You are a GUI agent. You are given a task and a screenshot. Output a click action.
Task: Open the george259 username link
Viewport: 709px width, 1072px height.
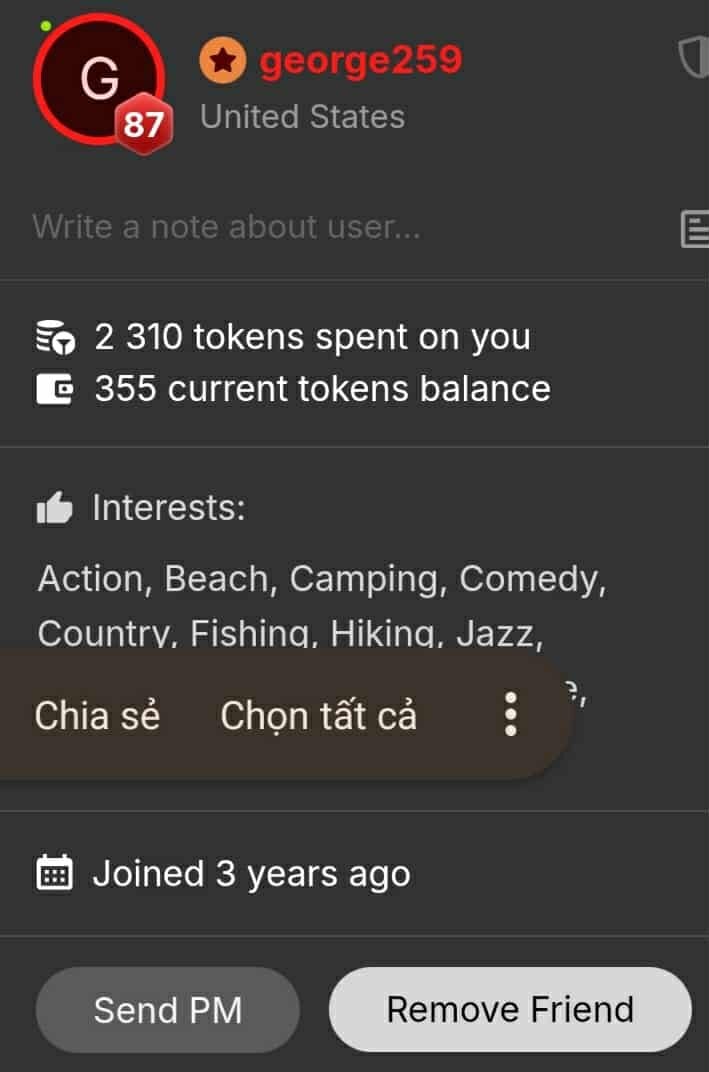360,61
